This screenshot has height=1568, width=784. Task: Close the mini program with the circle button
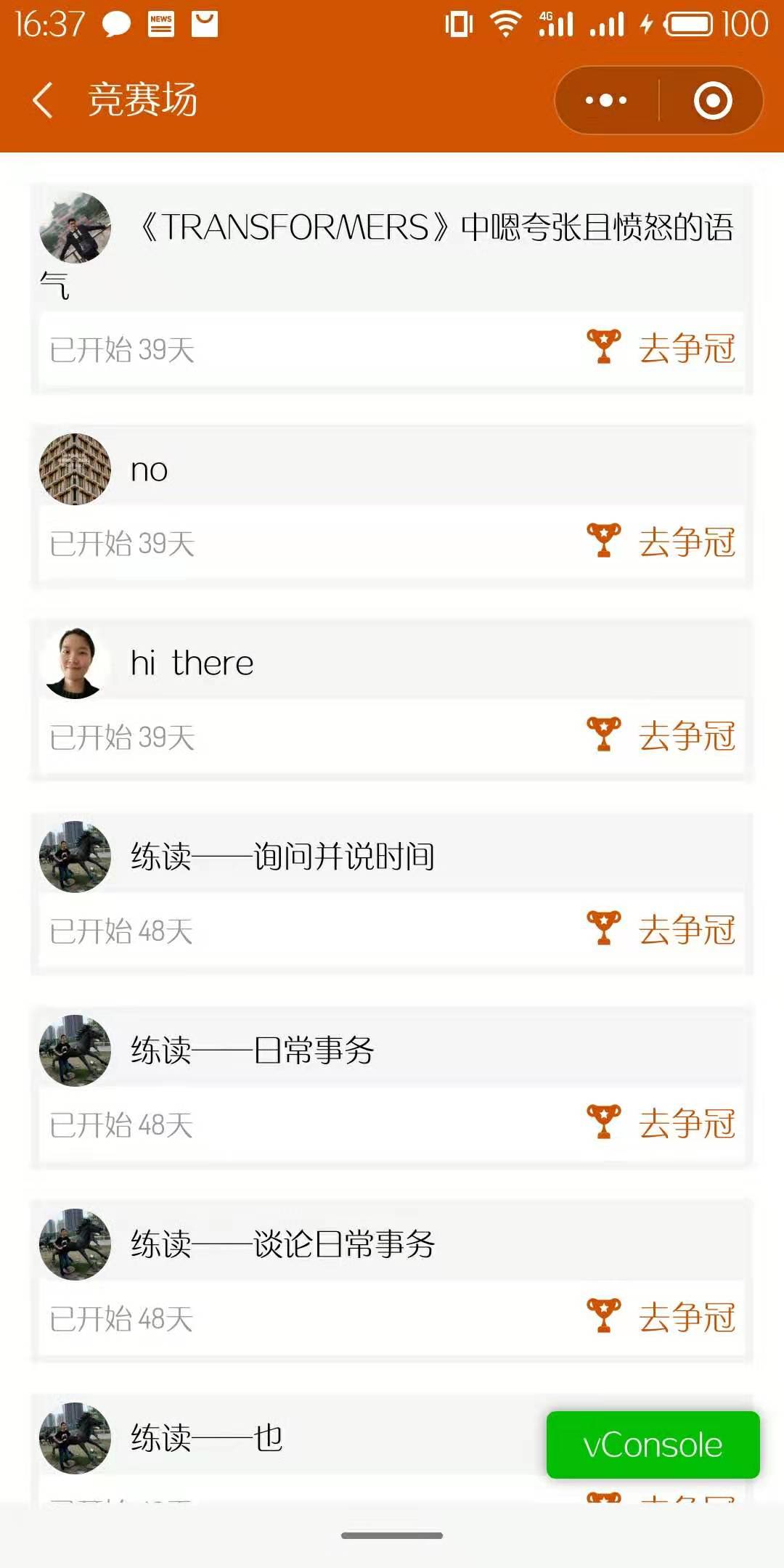point(713,100)
